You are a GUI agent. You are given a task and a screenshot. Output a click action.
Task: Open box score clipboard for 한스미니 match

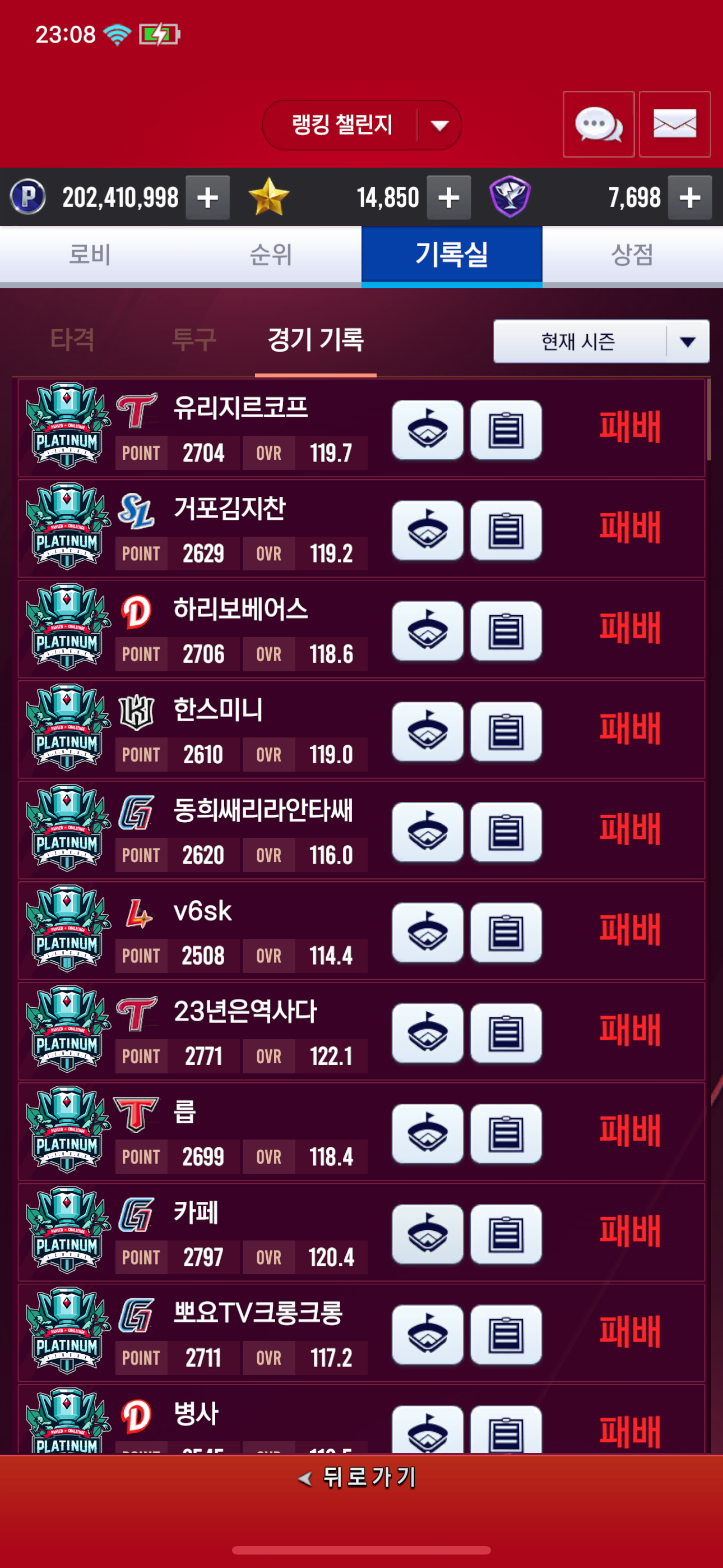point(506,731)
